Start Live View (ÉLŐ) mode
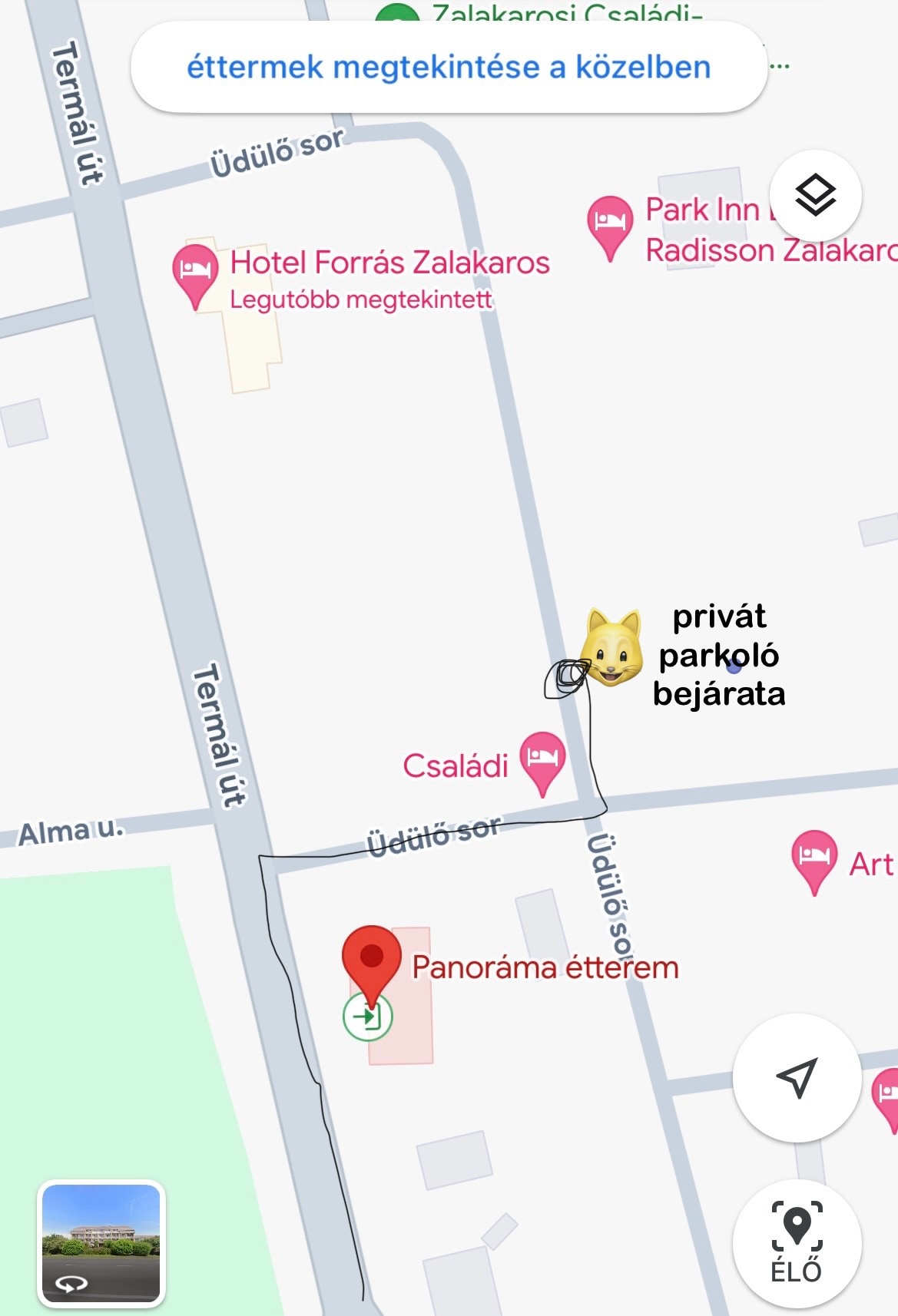The image size is (898, 1316). pyautogui.click(x=797, y=1242)
